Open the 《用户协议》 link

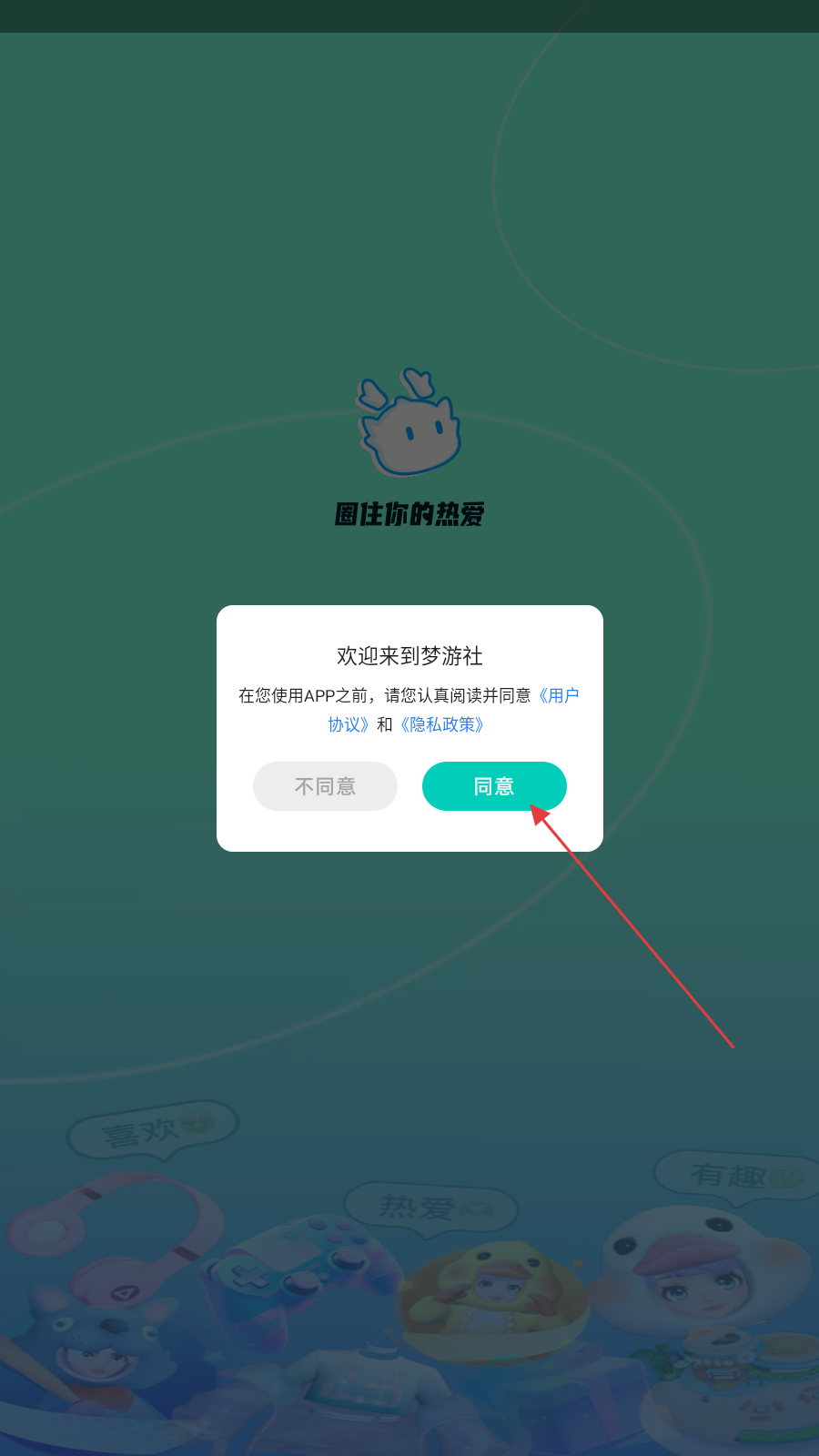[x=557, y=695]
